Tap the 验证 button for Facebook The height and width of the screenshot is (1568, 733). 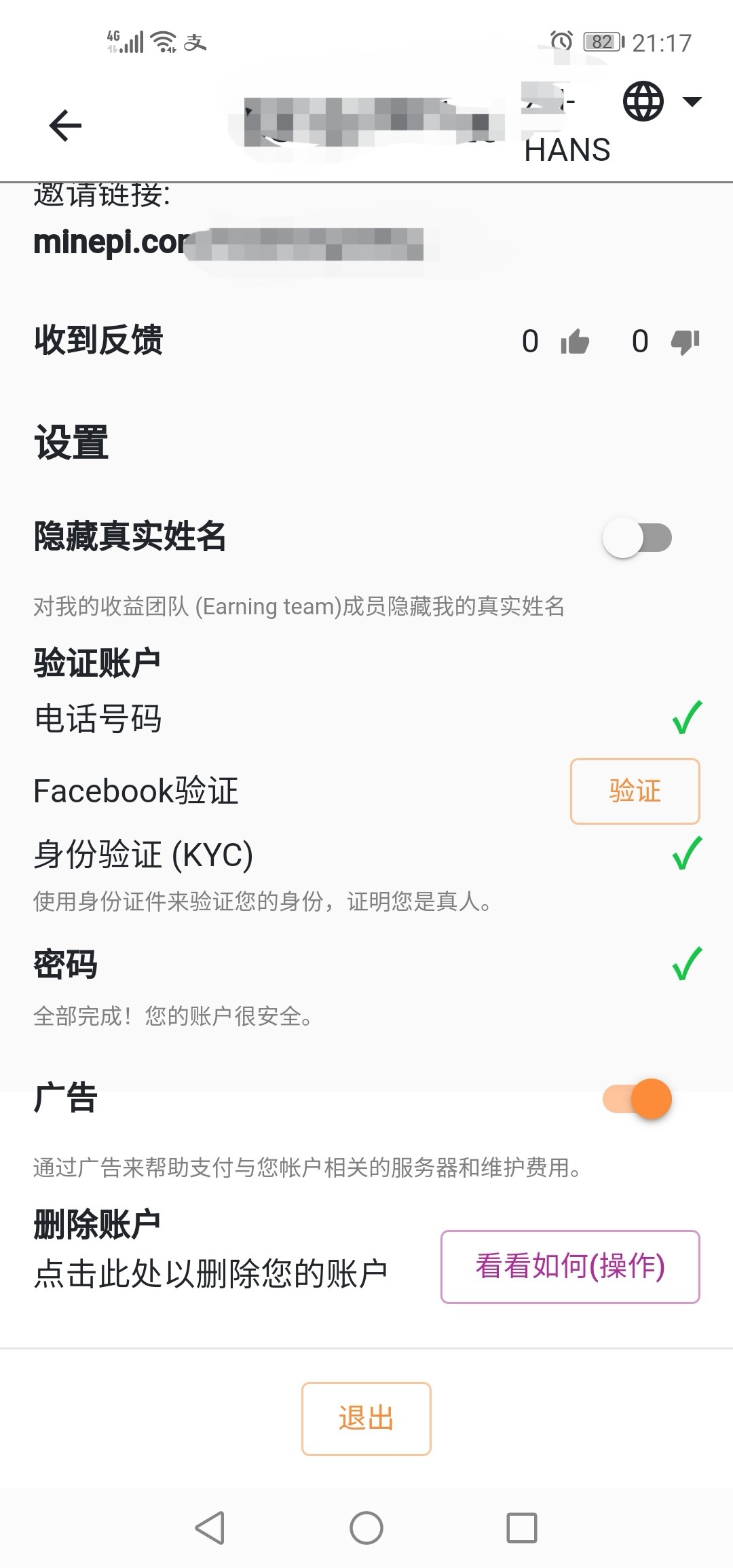point(635,791)
